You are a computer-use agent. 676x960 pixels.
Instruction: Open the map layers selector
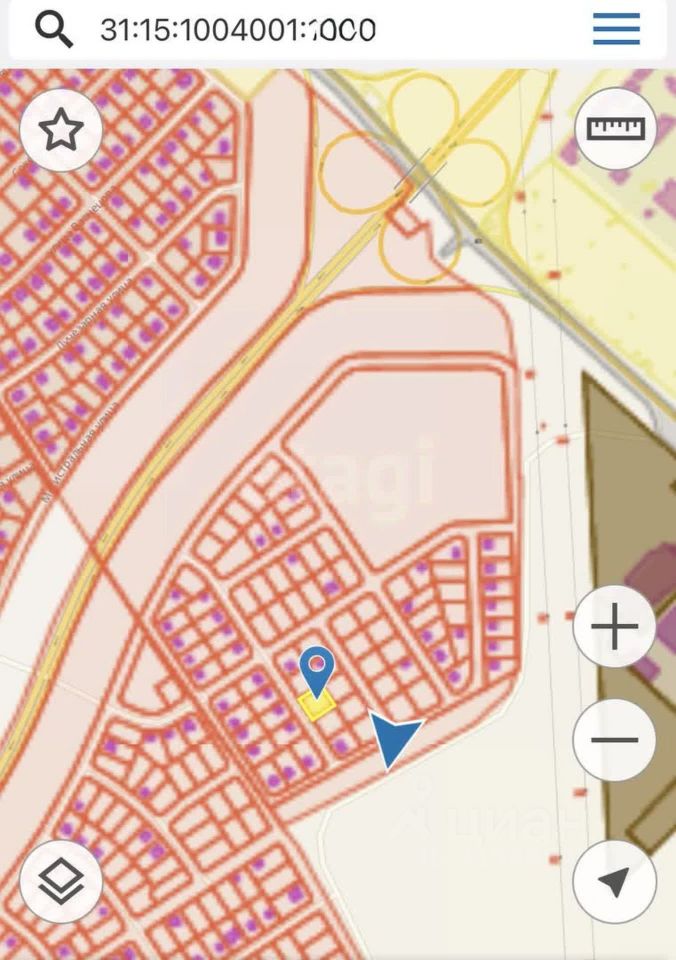[x=61, y=881]
